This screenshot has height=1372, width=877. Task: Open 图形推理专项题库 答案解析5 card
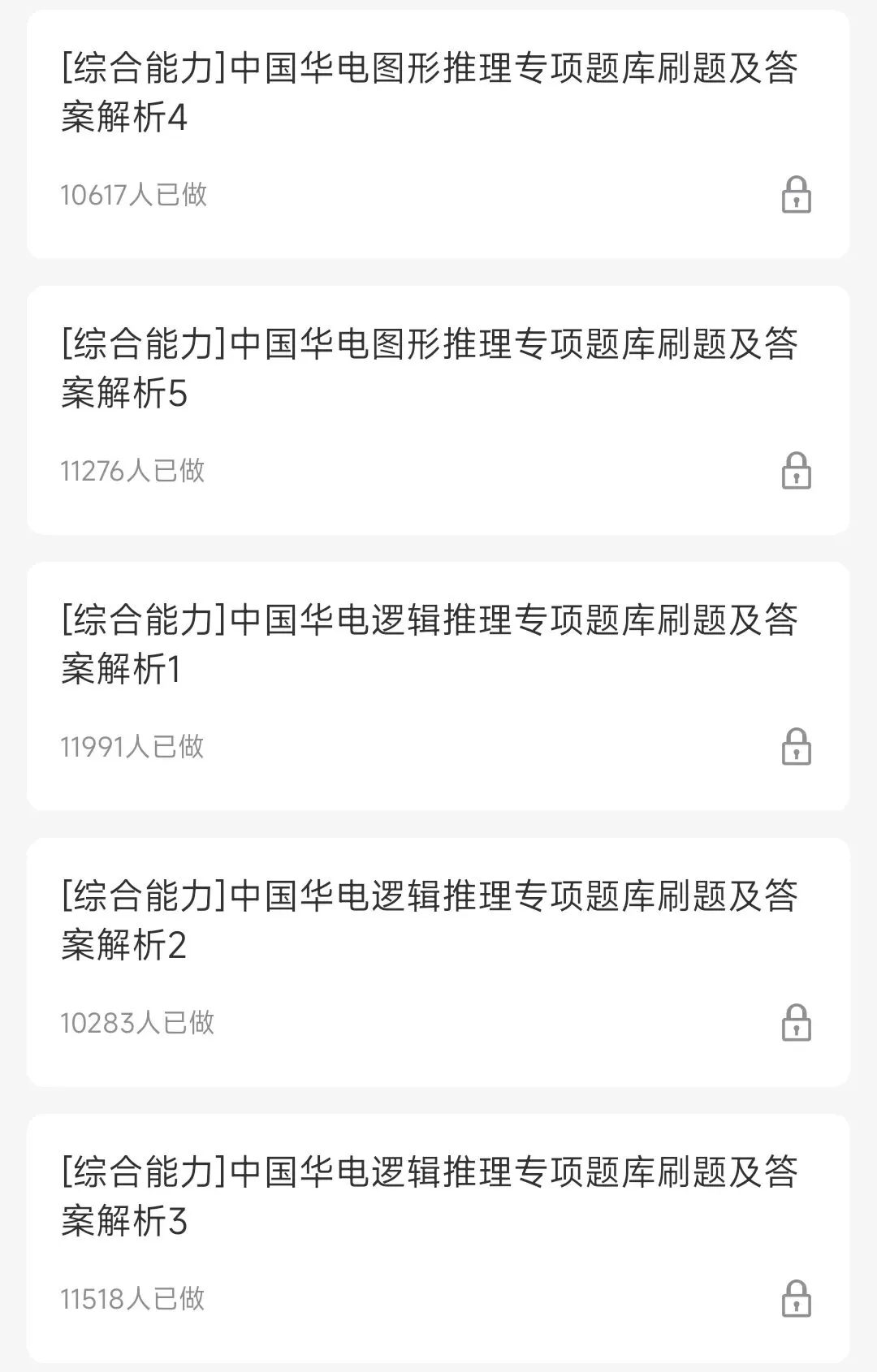(x=430, y=368)
